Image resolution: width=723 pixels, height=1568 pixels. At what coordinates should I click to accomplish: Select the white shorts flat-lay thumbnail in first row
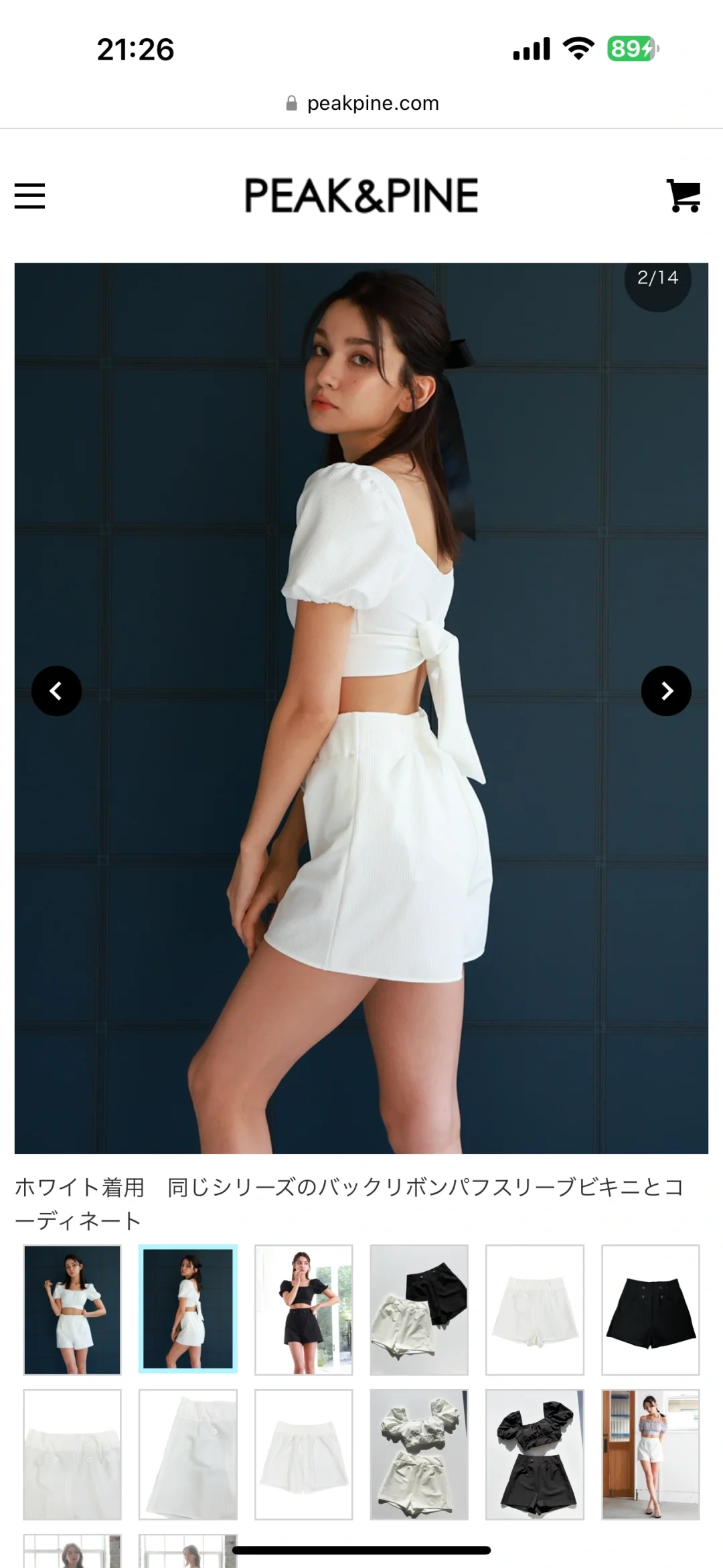535,1309
